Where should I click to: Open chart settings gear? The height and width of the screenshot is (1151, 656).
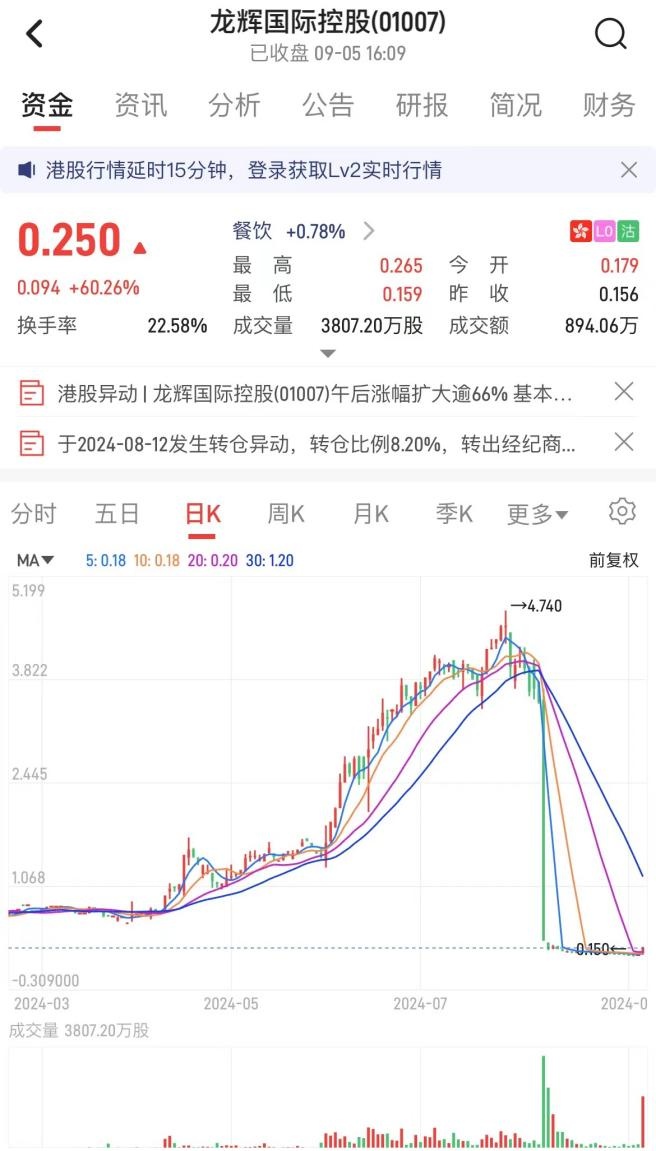622,512
